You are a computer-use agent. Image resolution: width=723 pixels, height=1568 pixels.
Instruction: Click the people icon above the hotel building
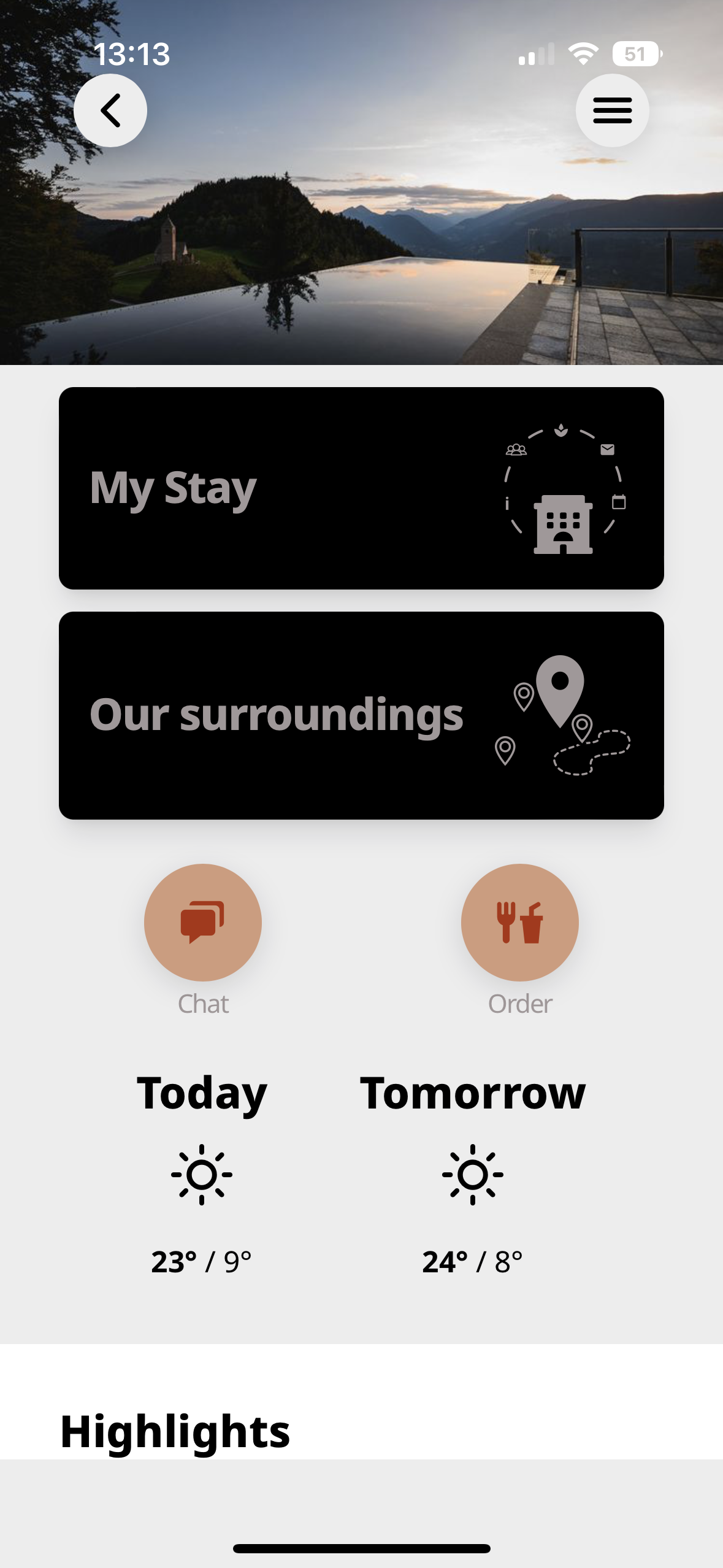click(x=516, y=450)
